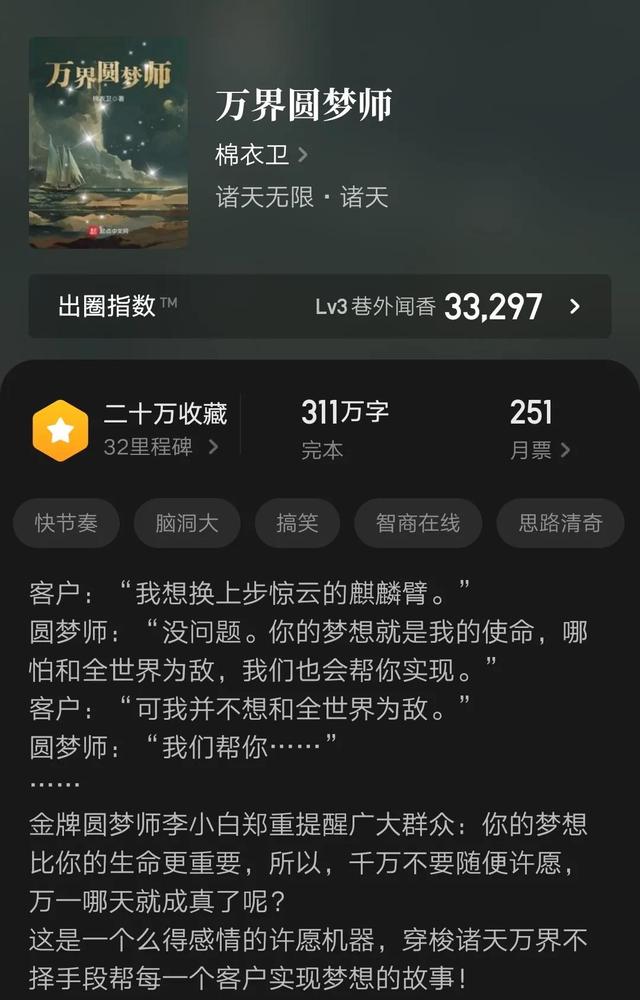The image size is (640, 1000).
Task: Select the 快节奏 tag chip
Action: (x=66, y=523)
